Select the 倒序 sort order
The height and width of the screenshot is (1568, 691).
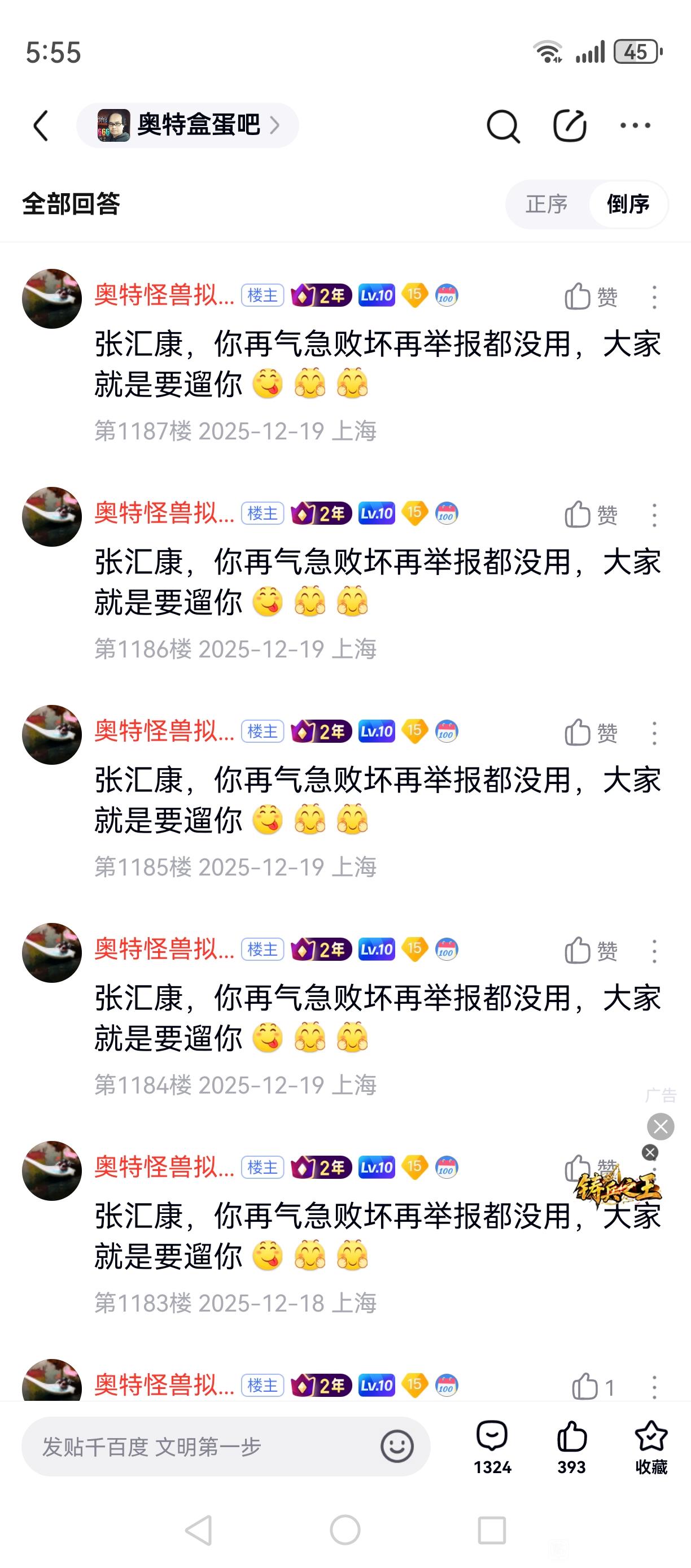(628, 204)
